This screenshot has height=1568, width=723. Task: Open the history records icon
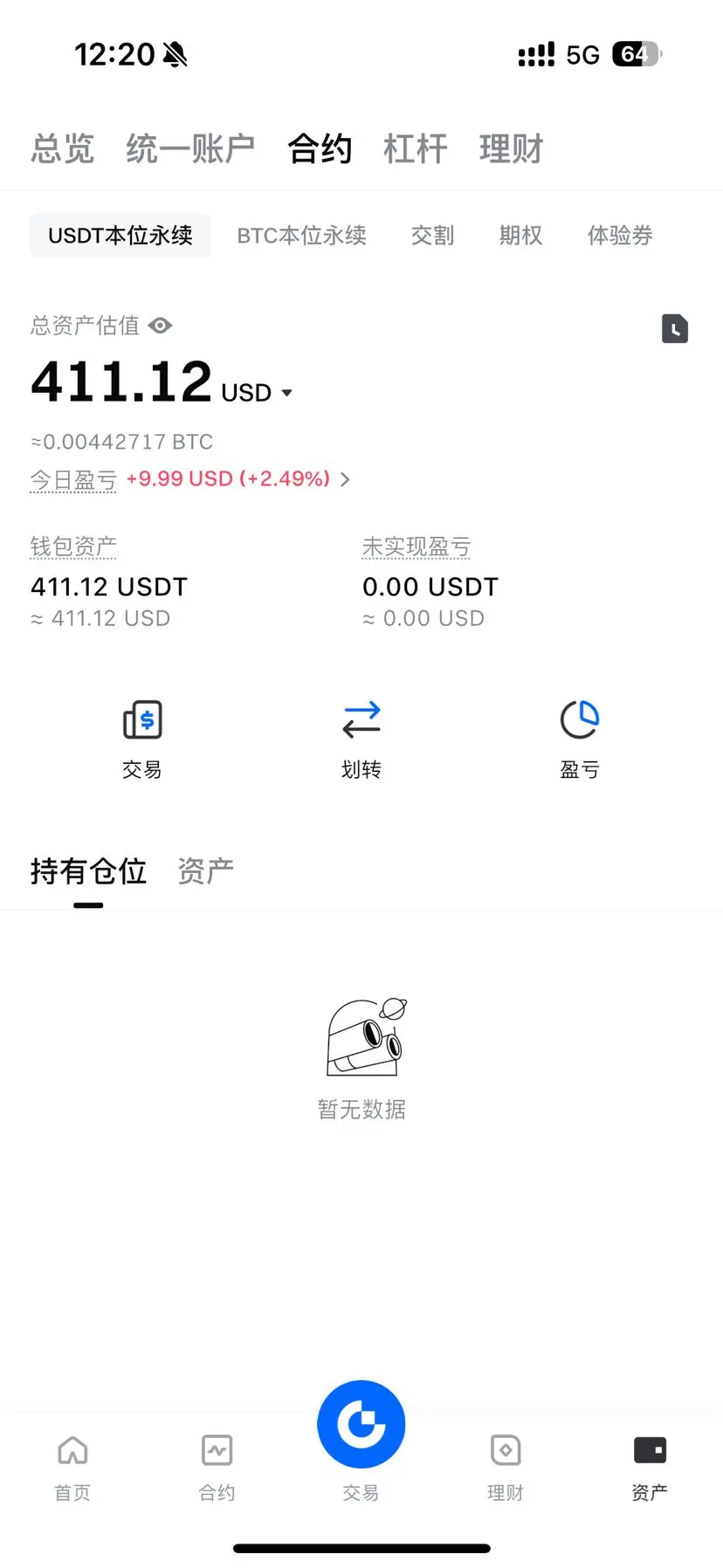[674, 329]
